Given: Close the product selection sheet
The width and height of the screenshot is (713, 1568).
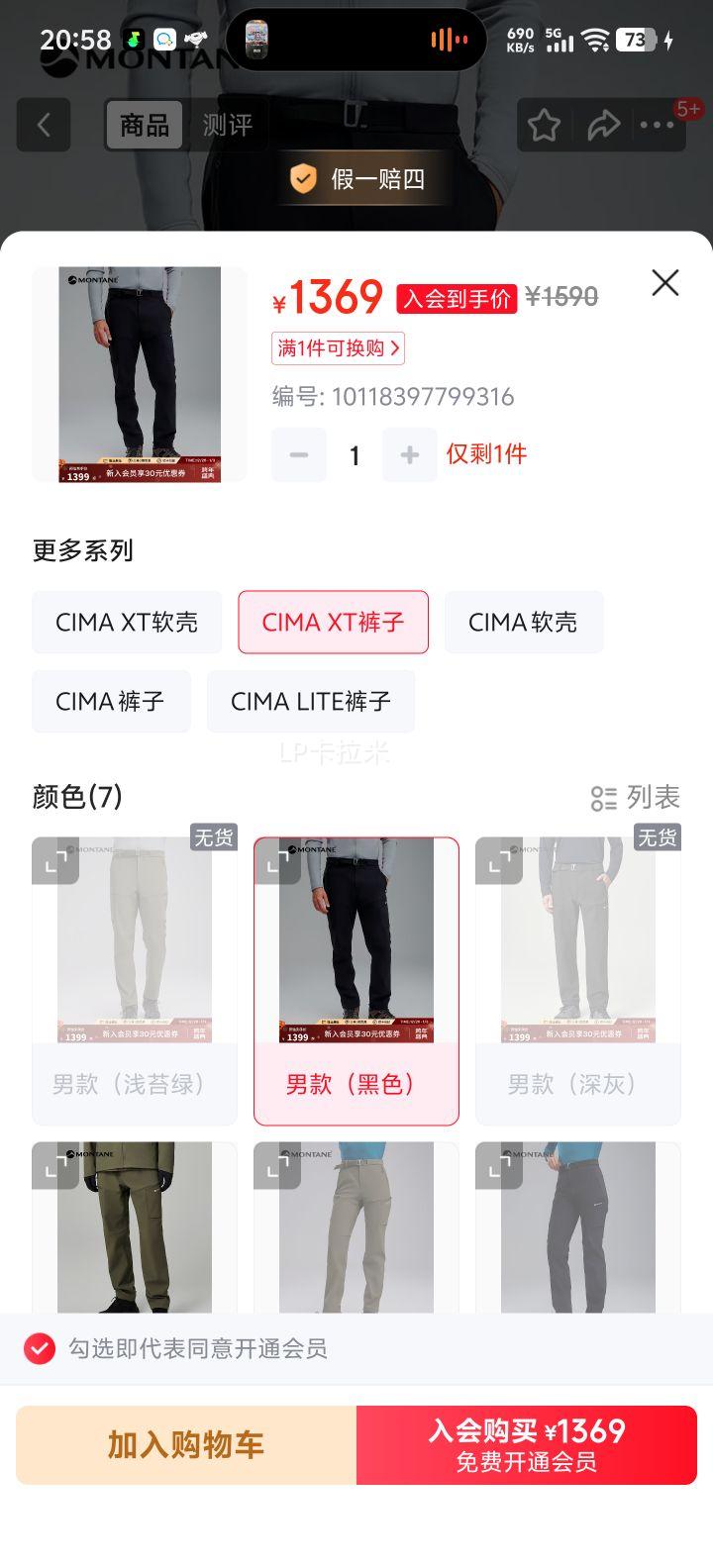Looking at the screenshot, I should click(664, 283).
